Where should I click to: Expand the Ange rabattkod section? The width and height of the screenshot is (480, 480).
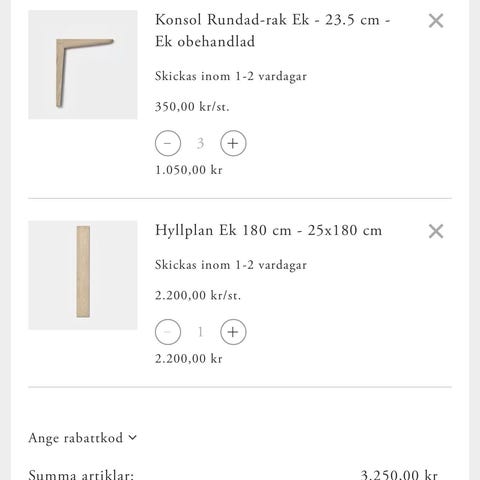pyautogui.click(x=83, y=438)
